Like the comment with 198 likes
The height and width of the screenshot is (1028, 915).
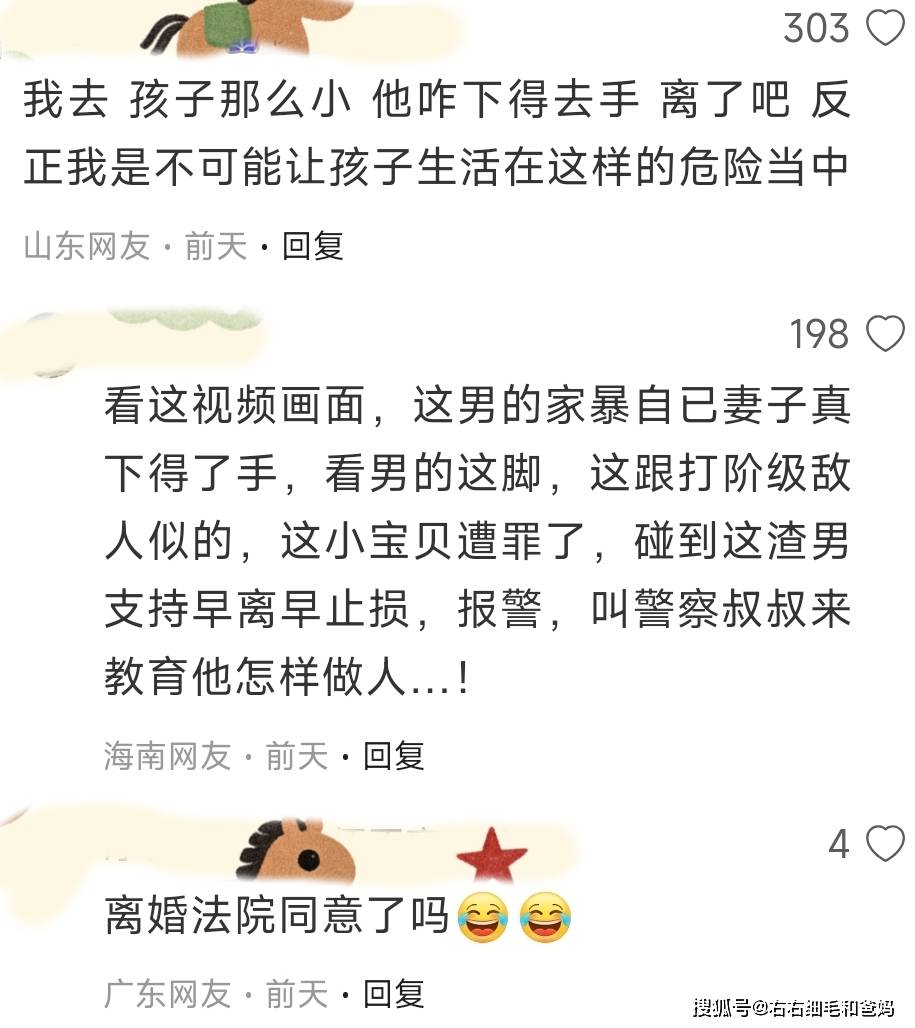(884, 333)
